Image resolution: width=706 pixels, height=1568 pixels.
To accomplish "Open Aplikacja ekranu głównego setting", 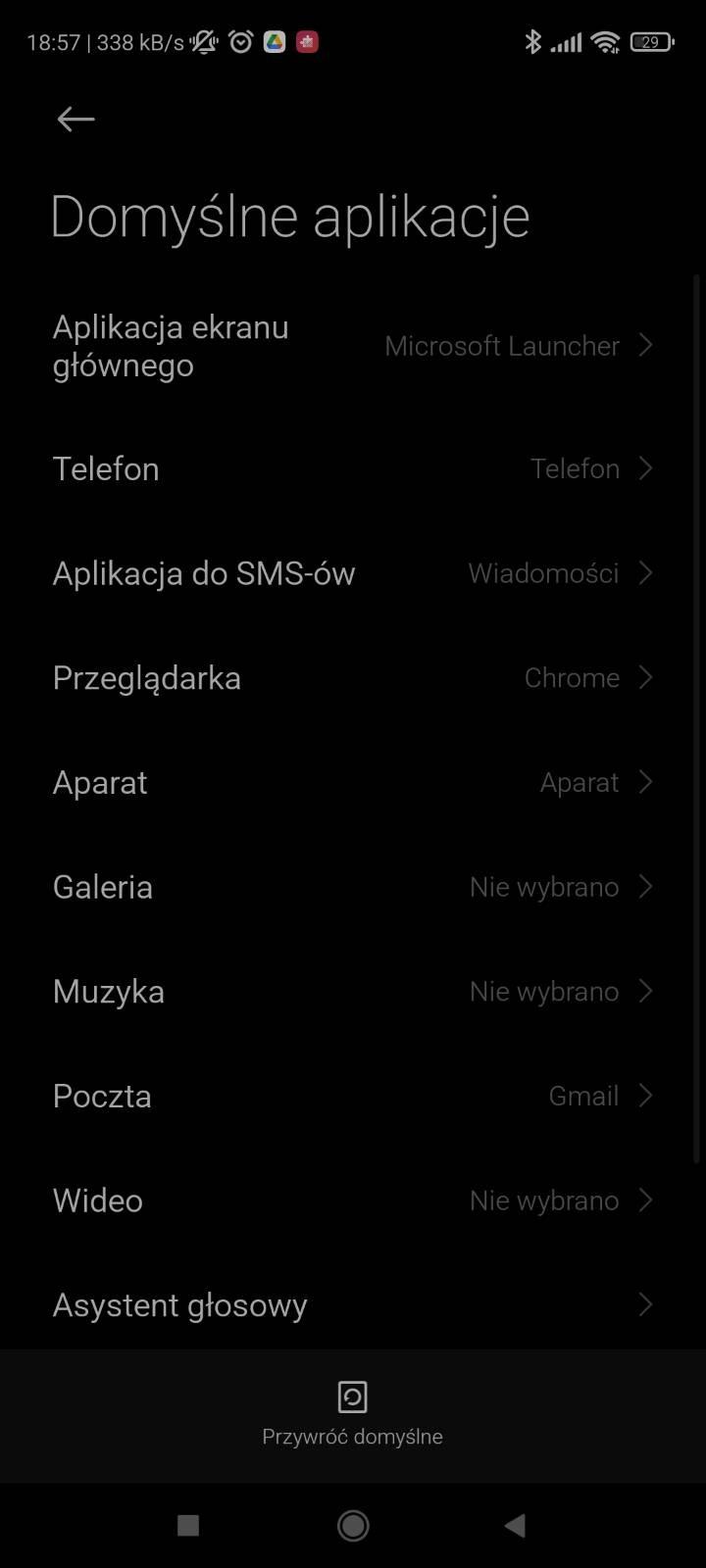I will (x=353, y=346).
